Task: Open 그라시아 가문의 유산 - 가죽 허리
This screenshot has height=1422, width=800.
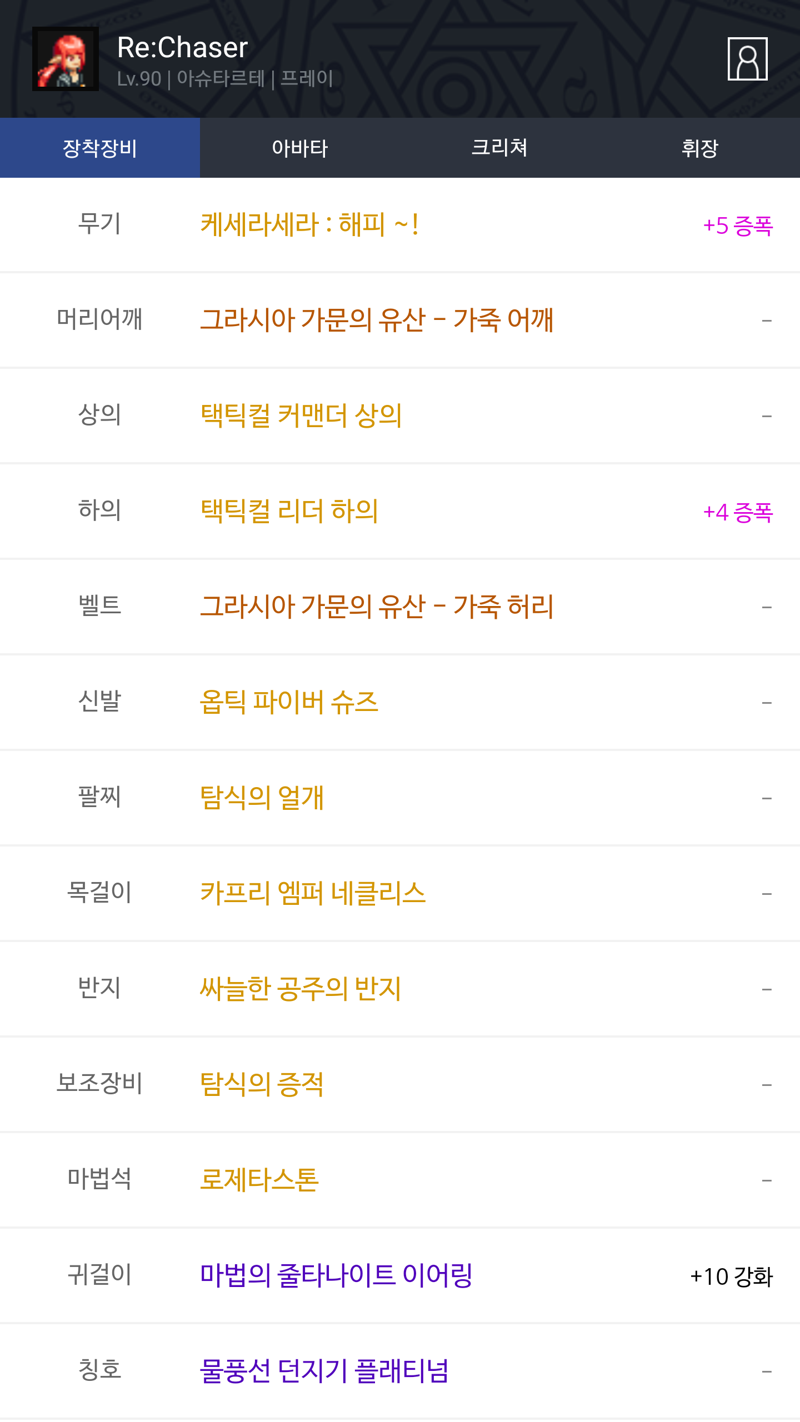Action: [x=377, y=606]
